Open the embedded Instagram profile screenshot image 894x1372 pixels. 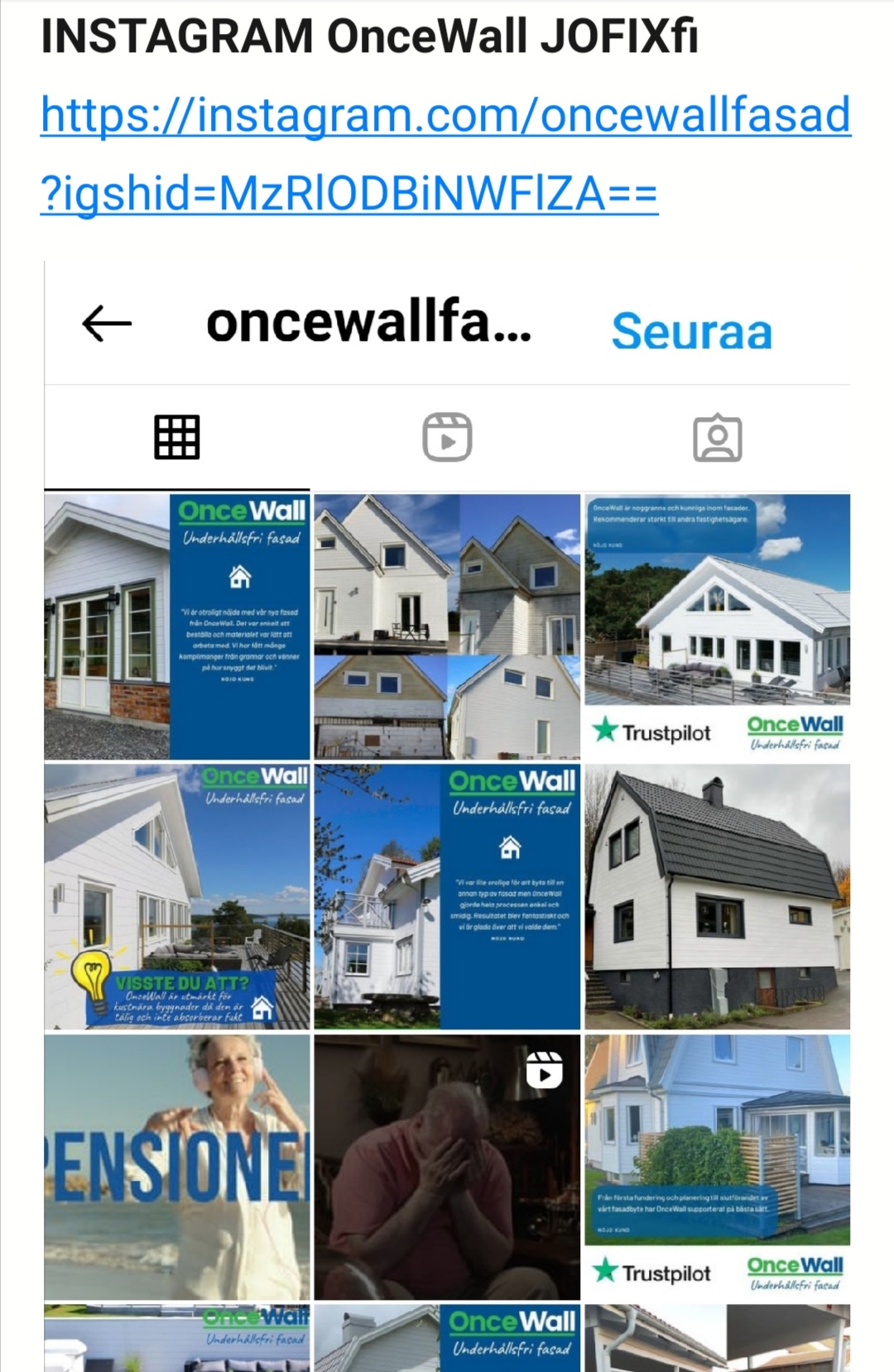pos(447,815)
